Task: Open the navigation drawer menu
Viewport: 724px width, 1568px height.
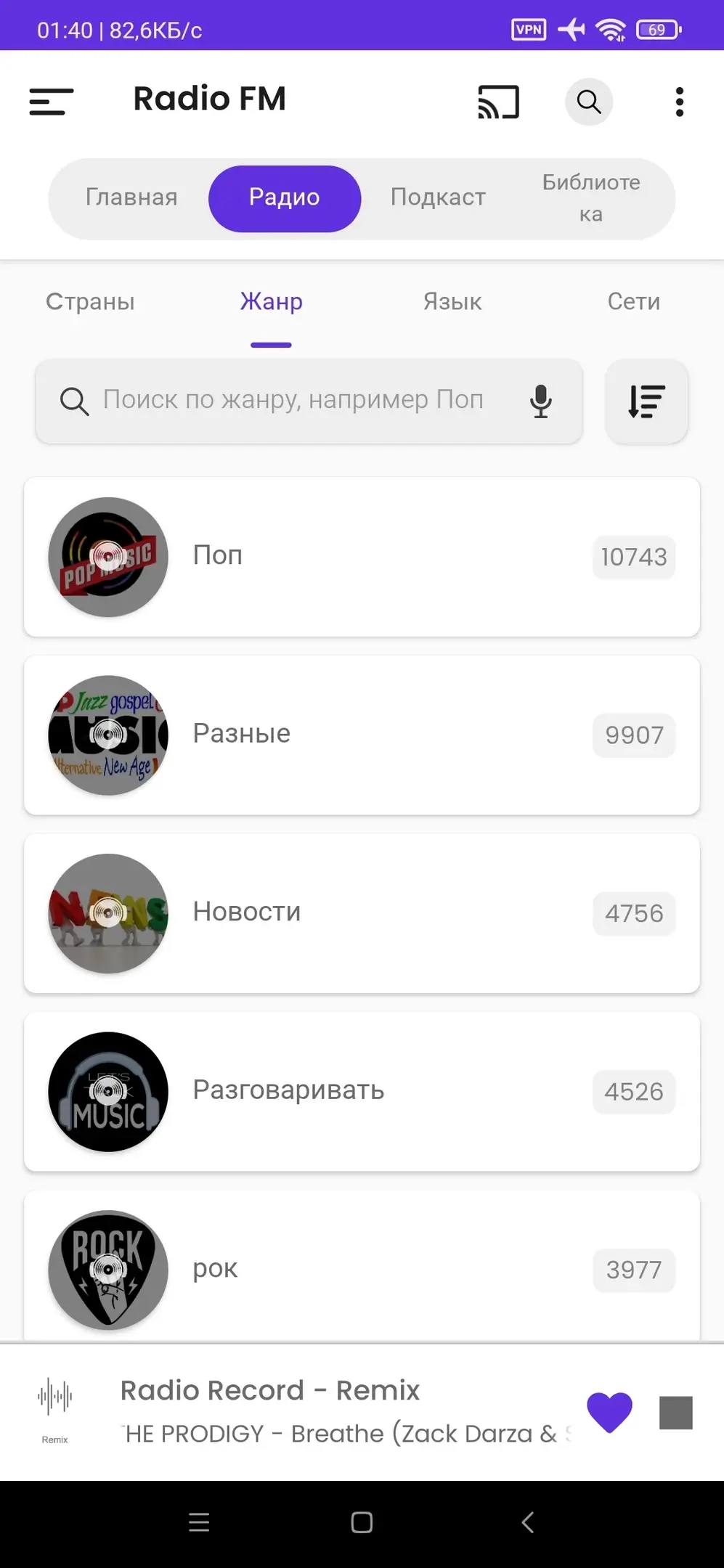Action: tap(52, 102)
